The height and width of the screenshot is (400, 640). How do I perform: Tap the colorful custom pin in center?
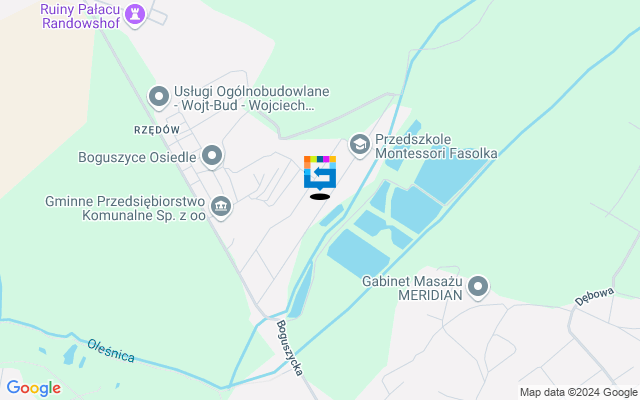[x=320, y=173]
